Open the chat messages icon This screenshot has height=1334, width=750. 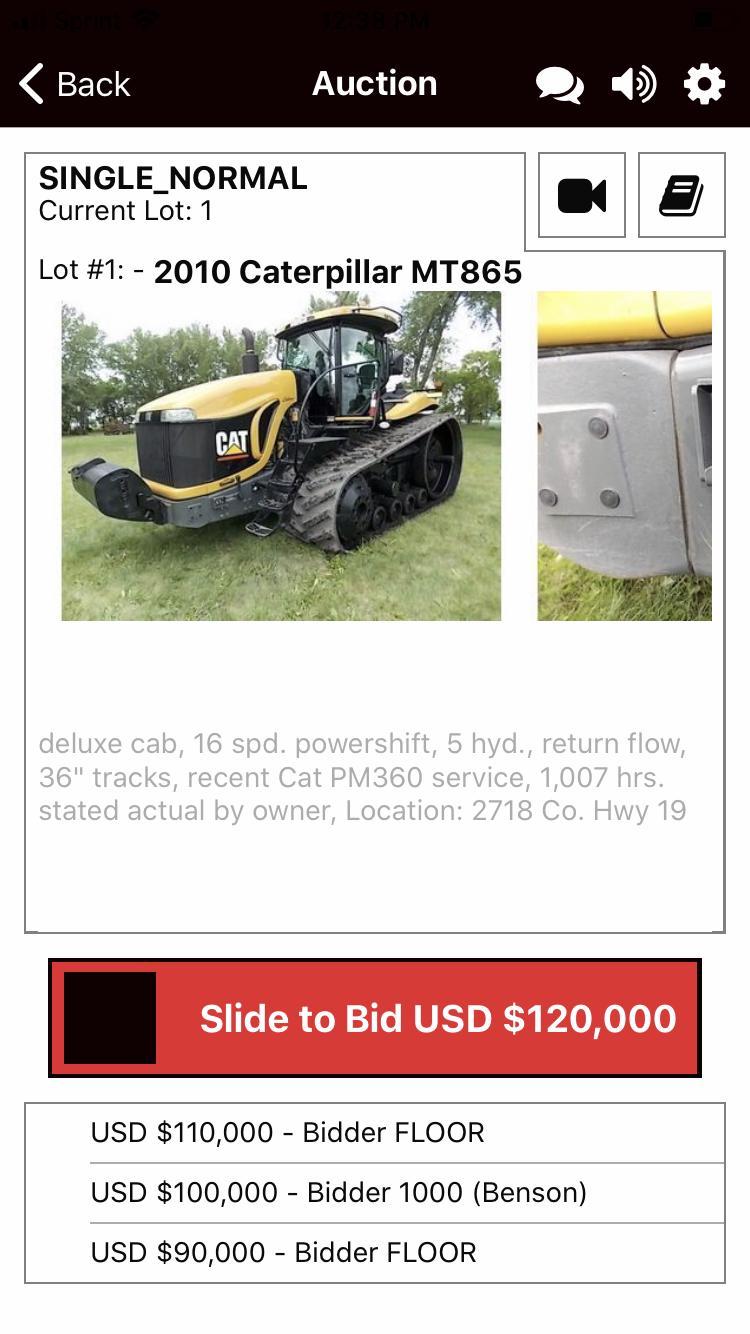559,84
